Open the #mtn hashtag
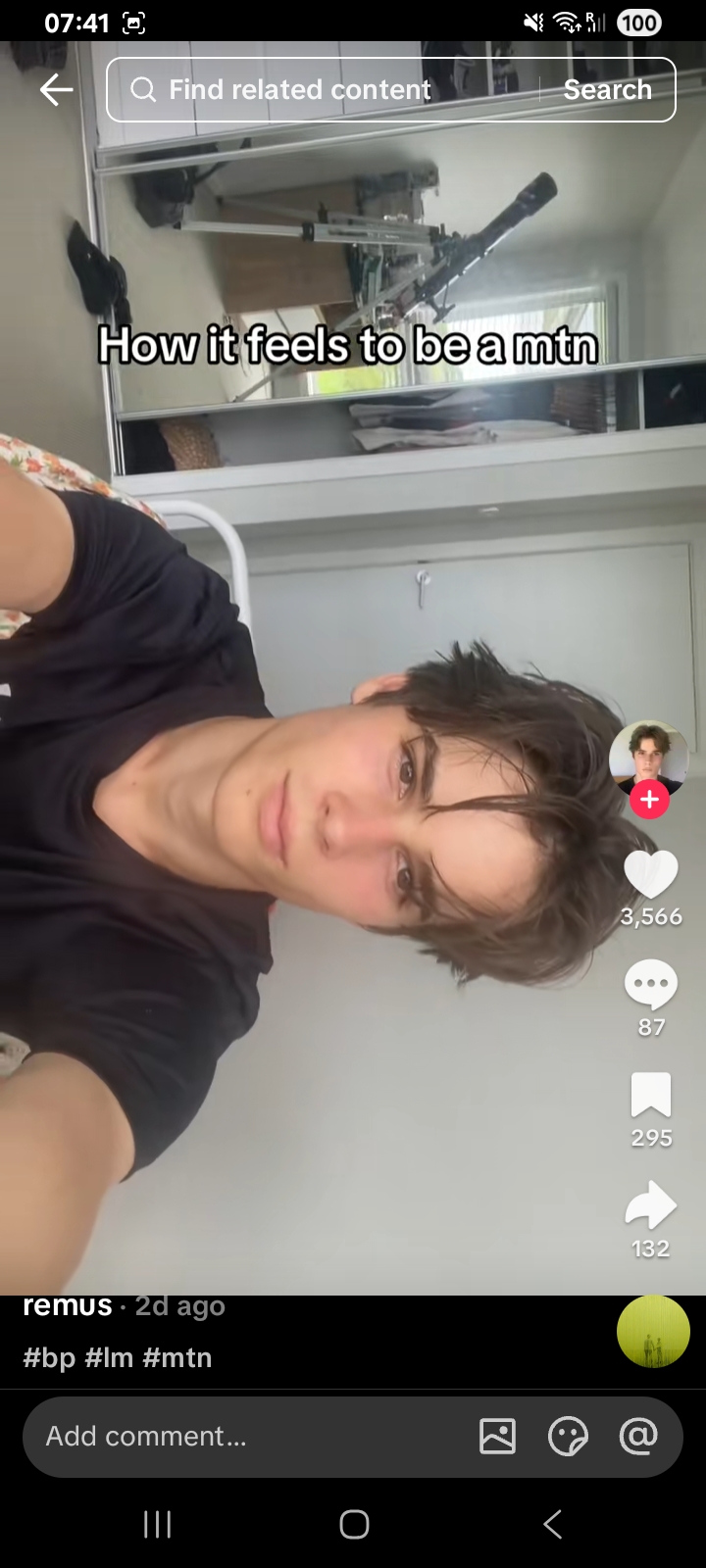The height and width of the screenshot is (1568, 706). (x=176, y=1357)
